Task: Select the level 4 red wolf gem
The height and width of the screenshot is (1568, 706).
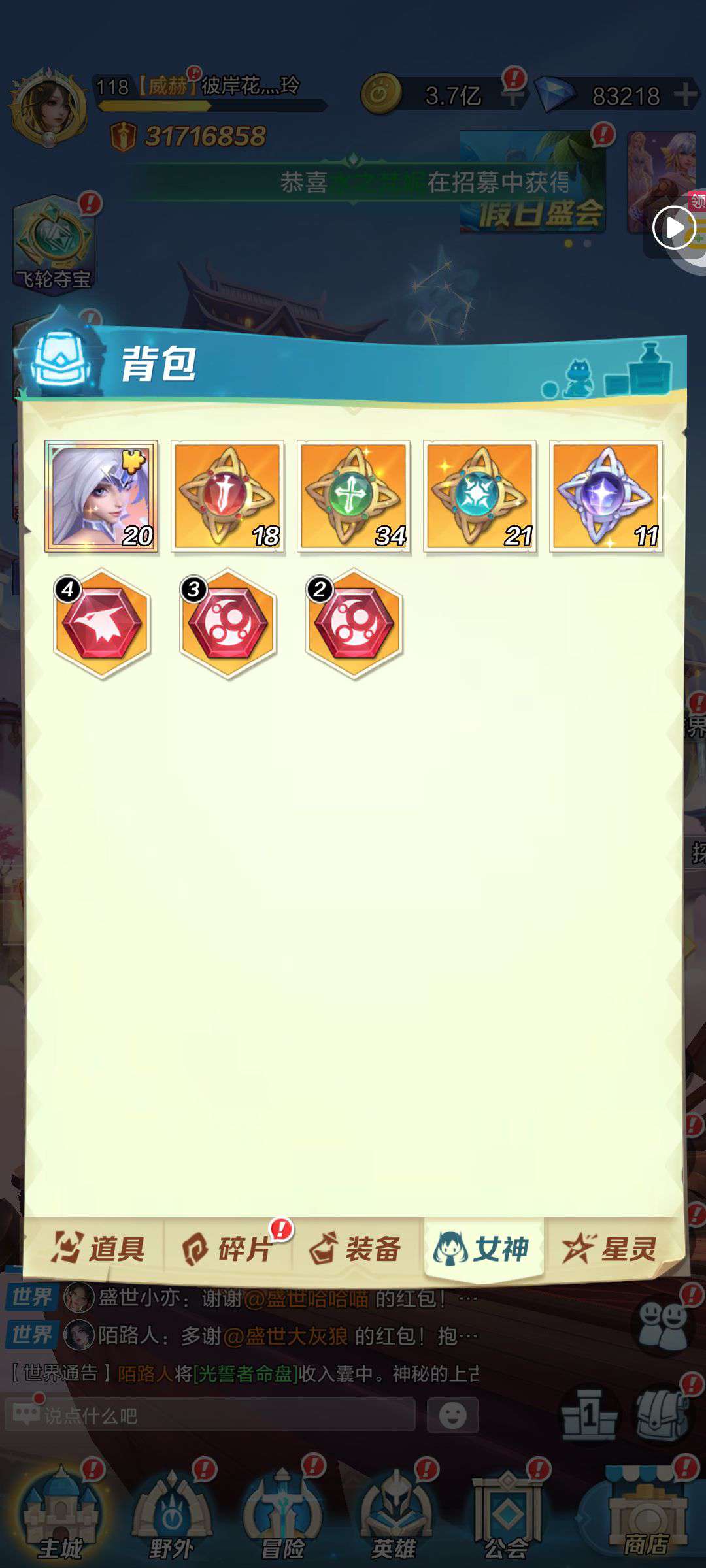Action: click(x=102, y=623)
